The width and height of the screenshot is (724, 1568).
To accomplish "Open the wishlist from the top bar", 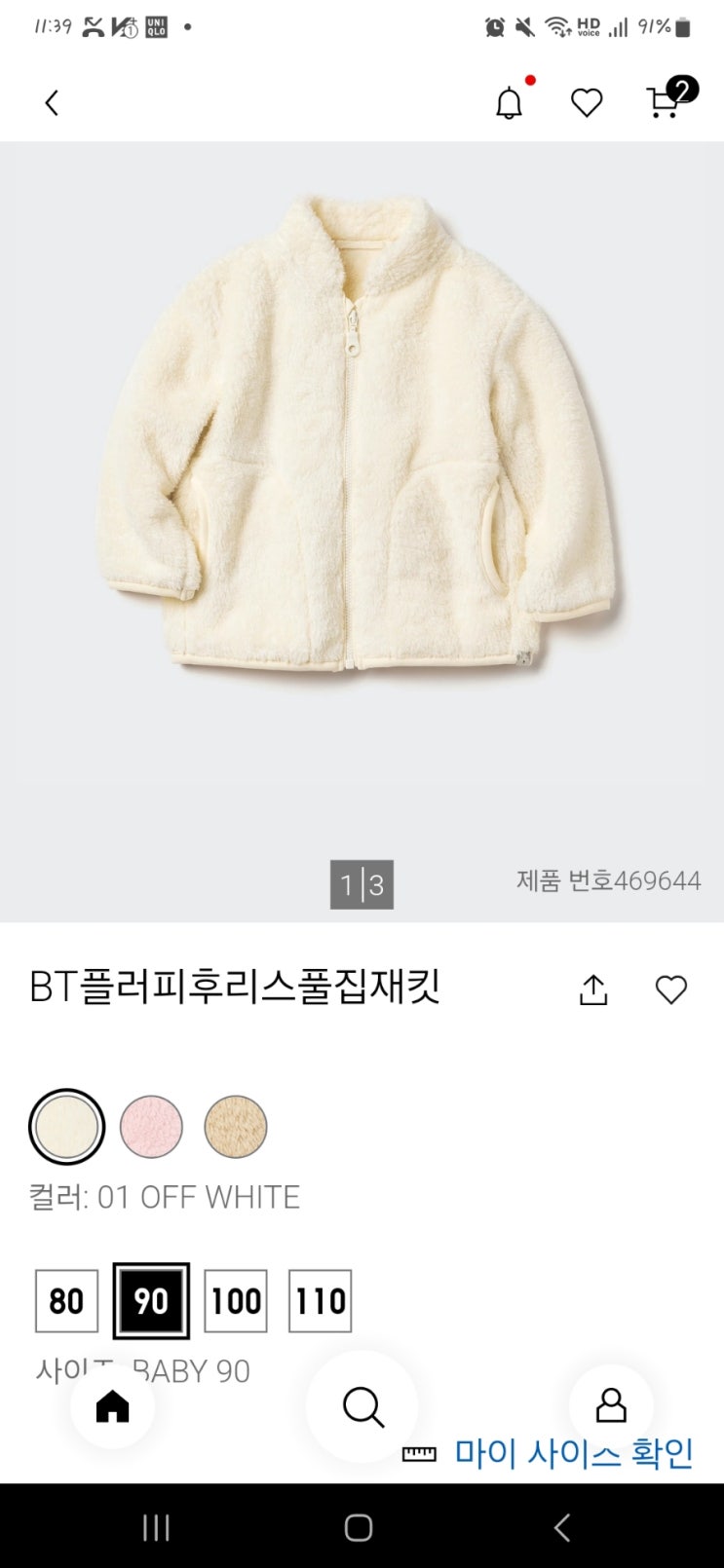I will pyautogui.click(x=587, y=103).
